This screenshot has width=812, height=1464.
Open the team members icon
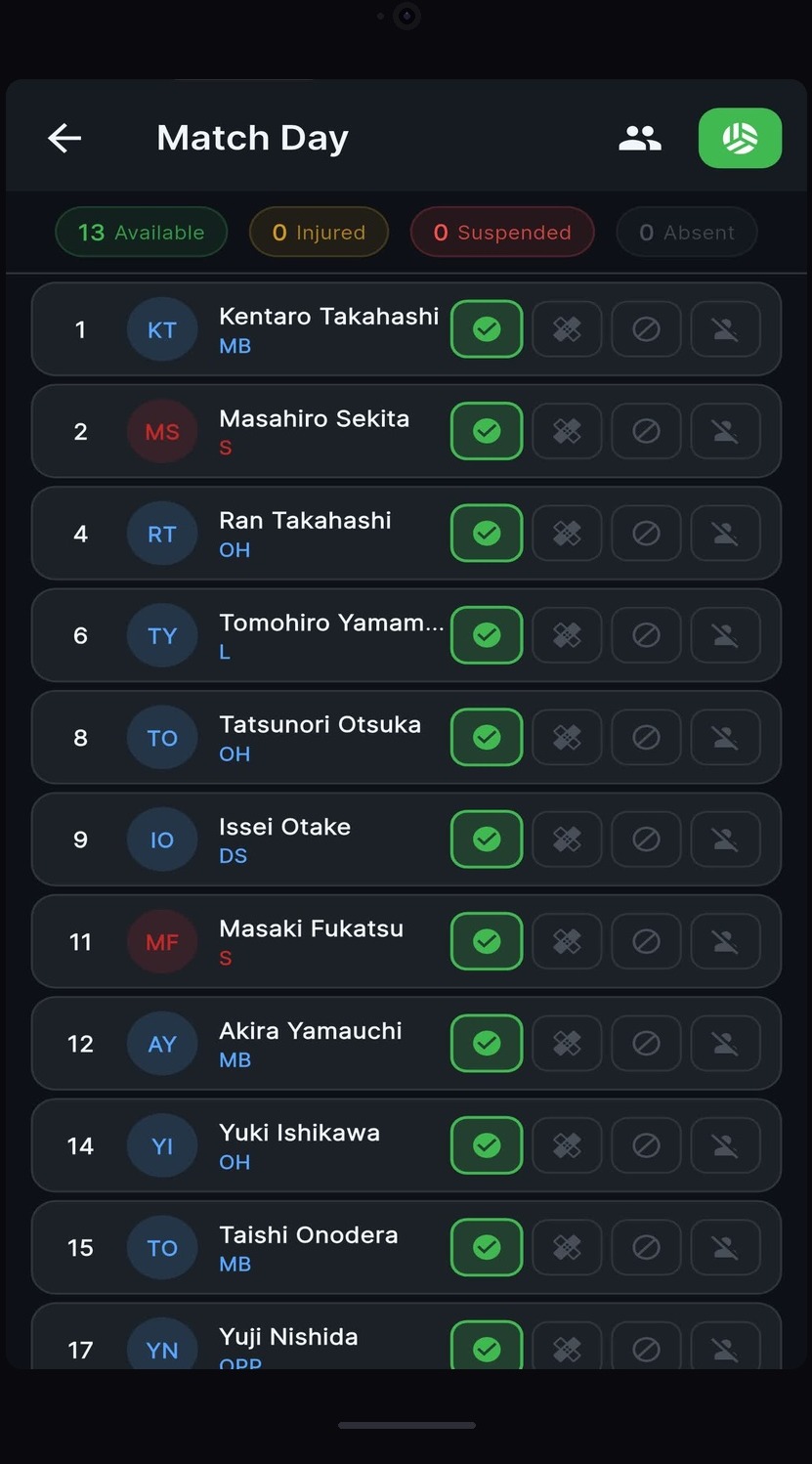[x=639, y=138]
